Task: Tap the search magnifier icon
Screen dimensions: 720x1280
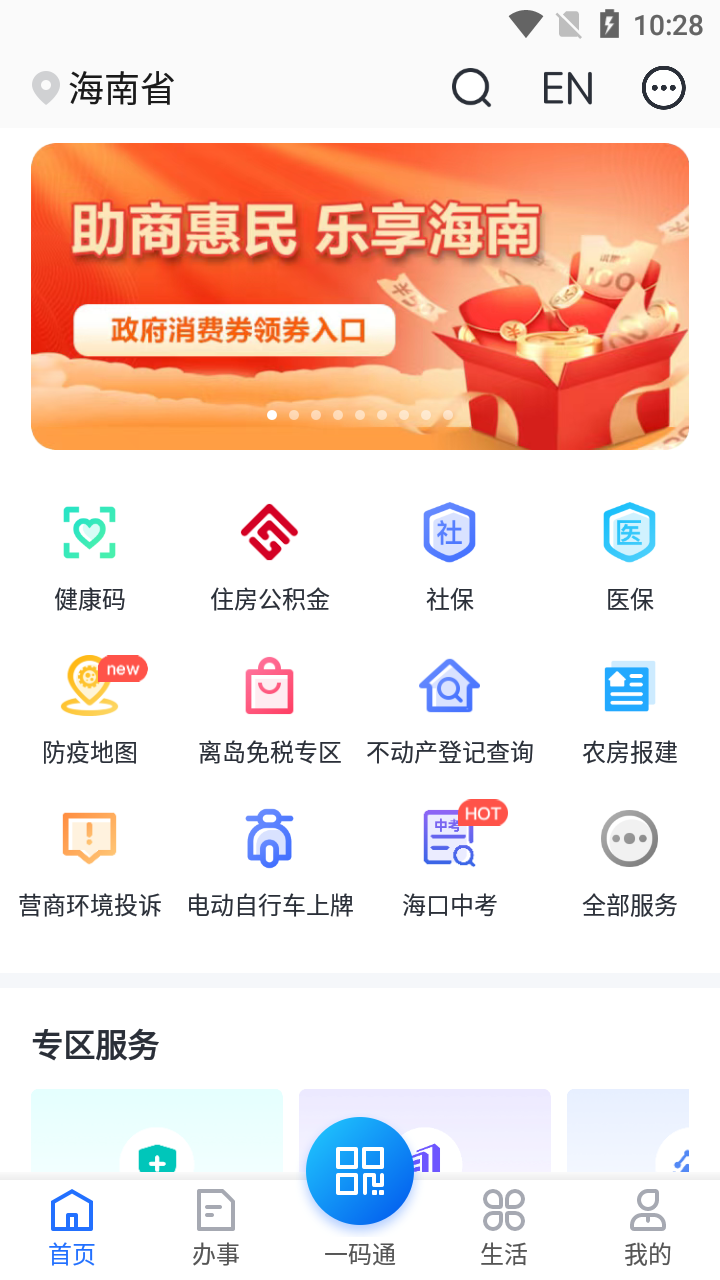Action: (x=471, y=88)
